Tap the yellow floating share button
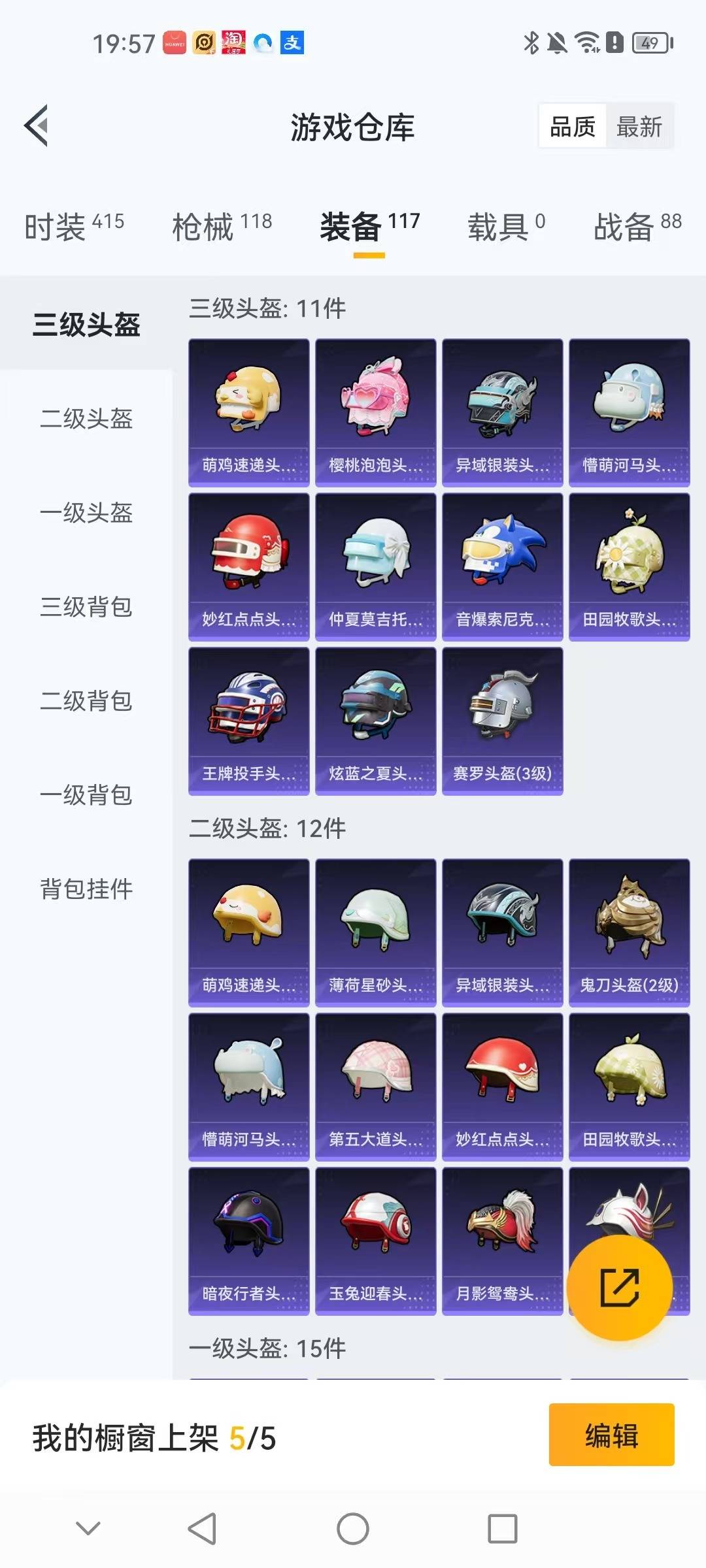 tap(619, 1287)
